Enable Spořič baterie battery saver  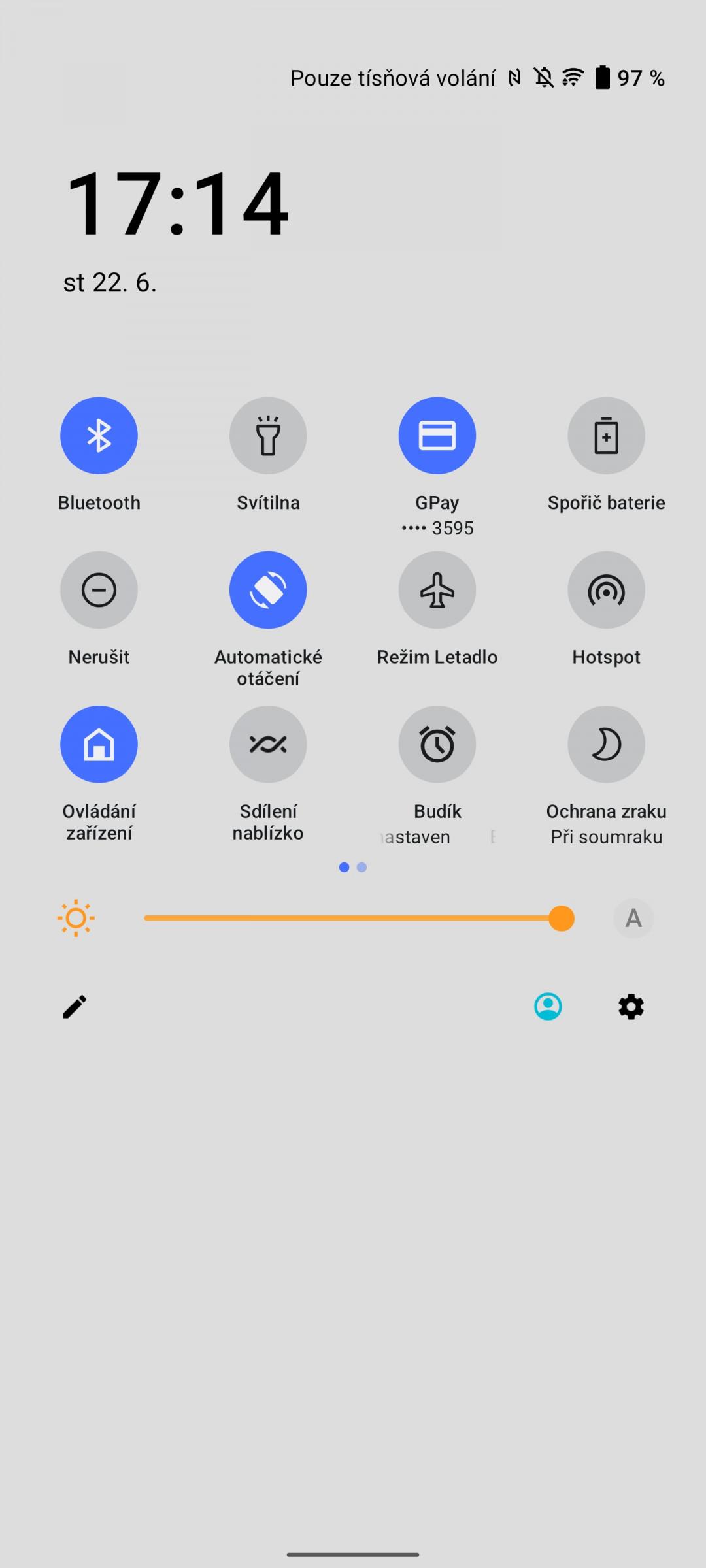point(607,435)
